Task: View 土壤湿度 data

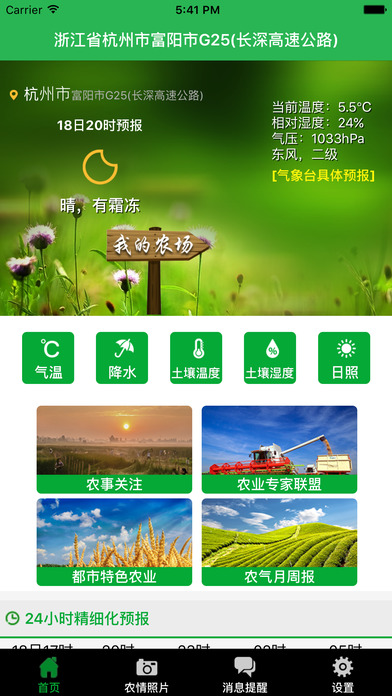Action: click(x=270, y=358)
